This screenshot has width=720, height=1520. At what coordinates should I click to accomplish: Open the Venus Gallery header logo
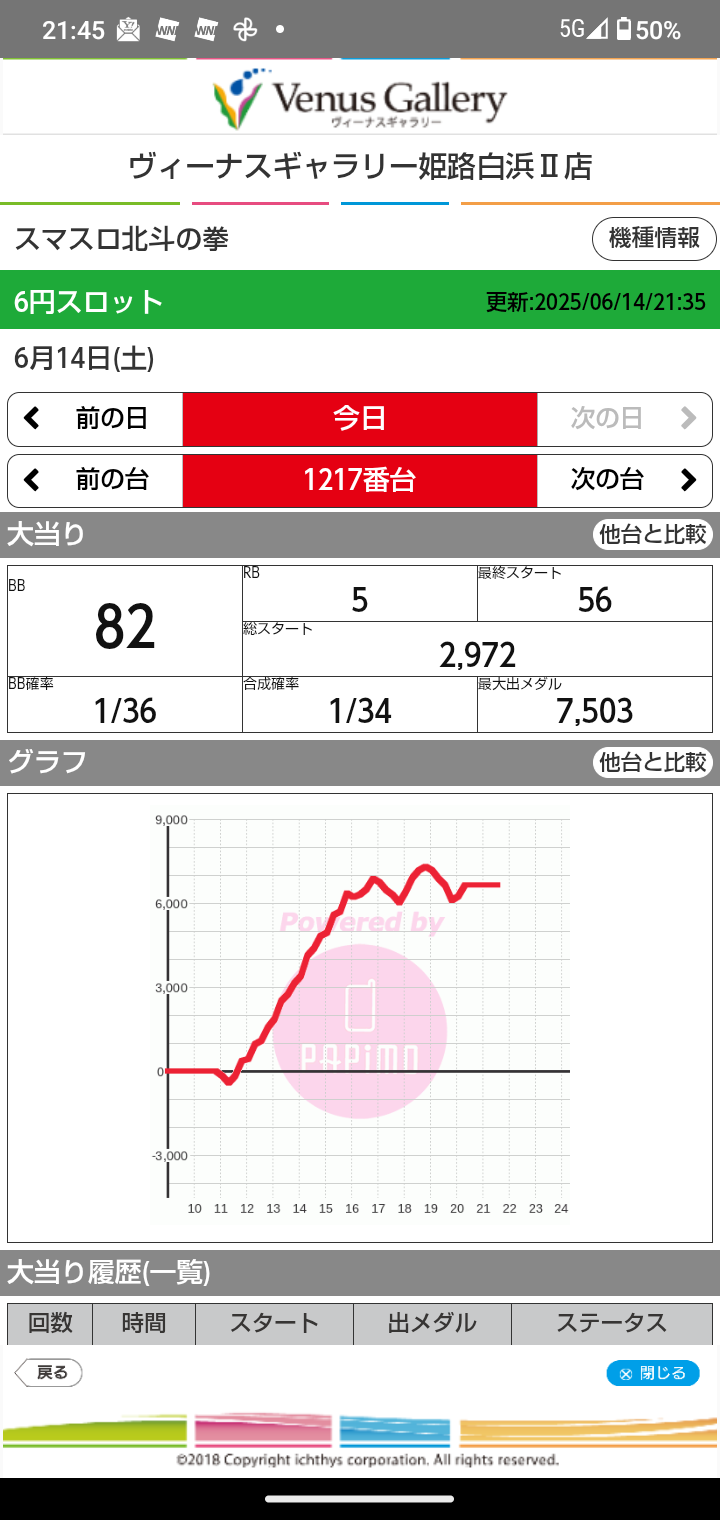(360, 98)
